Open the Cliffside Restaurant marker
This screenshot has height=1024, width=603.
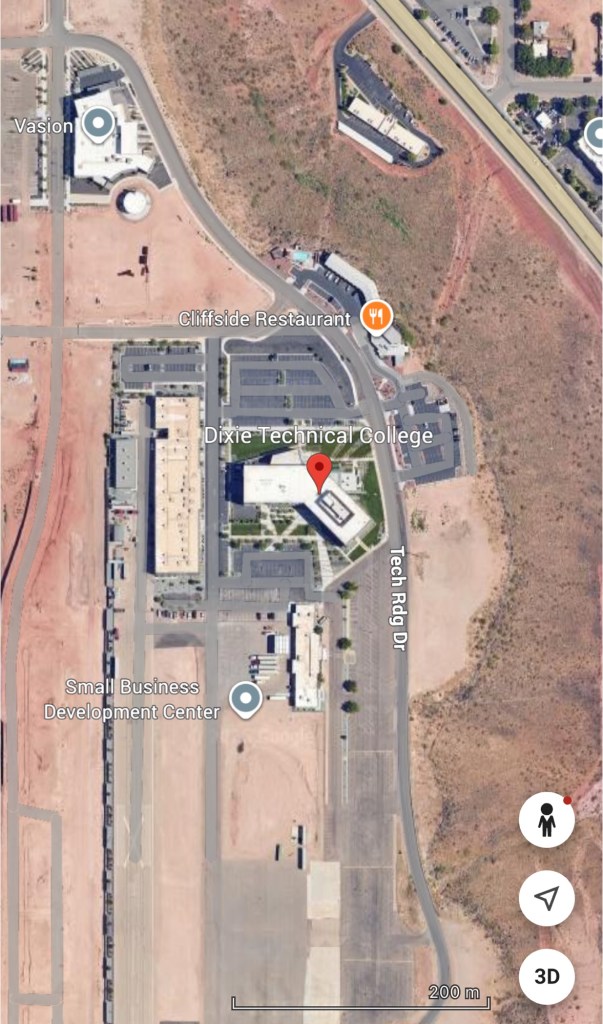click(375, 318)
